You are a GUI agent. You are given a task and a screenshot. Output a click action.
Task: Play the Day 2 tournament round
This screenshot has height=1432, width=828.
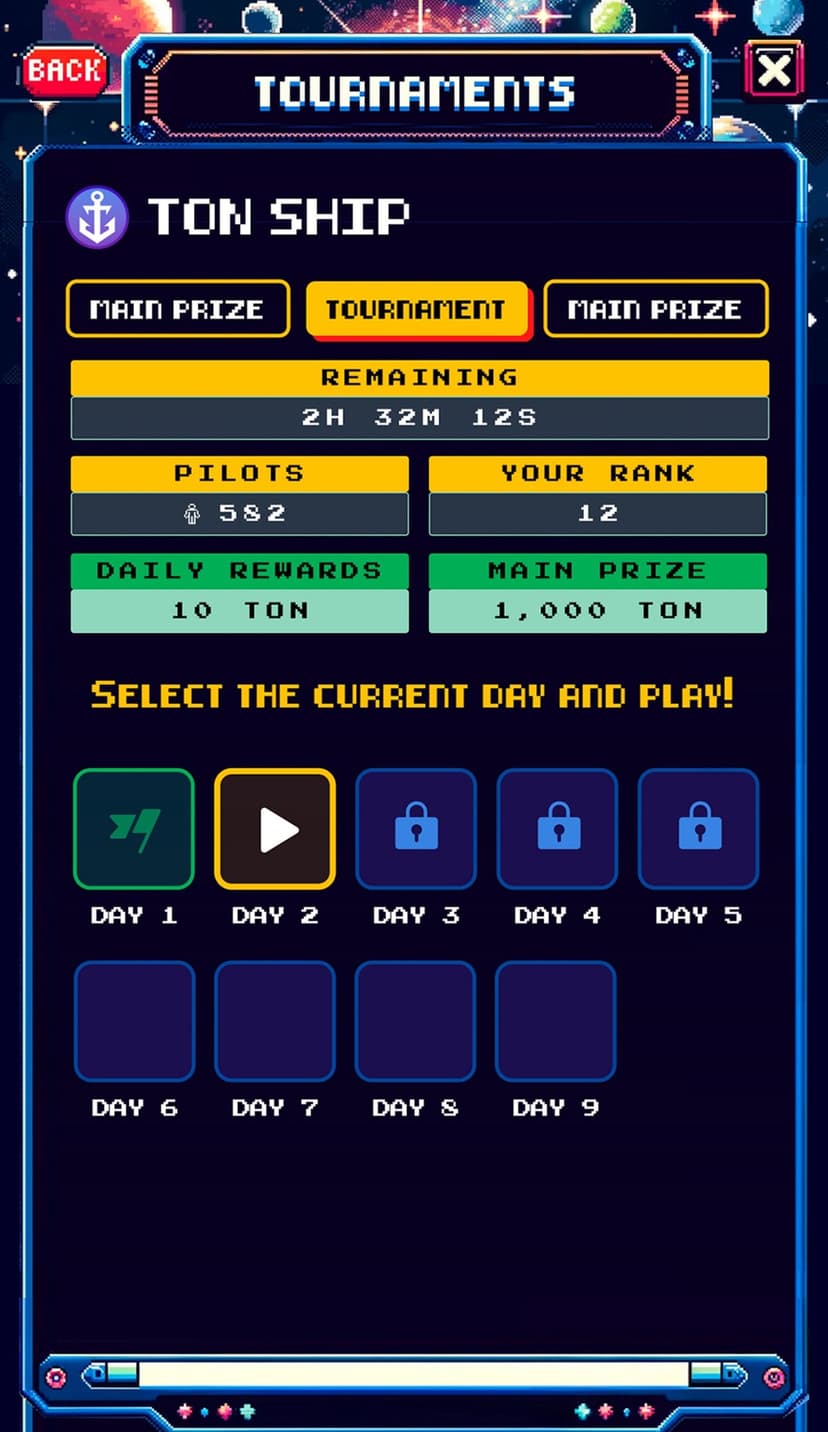point(275,829)
